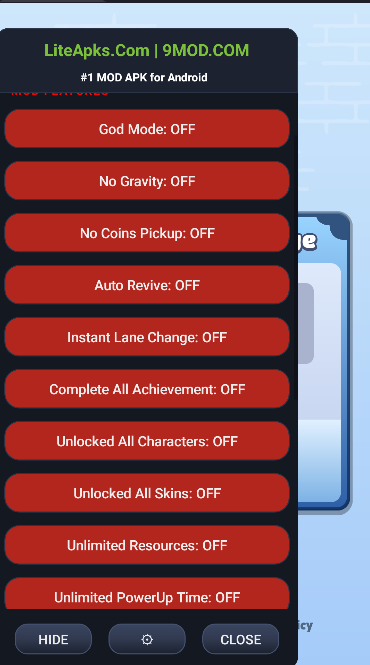
Task: Toggle Unlimited Resources
Action: [147, 545]
